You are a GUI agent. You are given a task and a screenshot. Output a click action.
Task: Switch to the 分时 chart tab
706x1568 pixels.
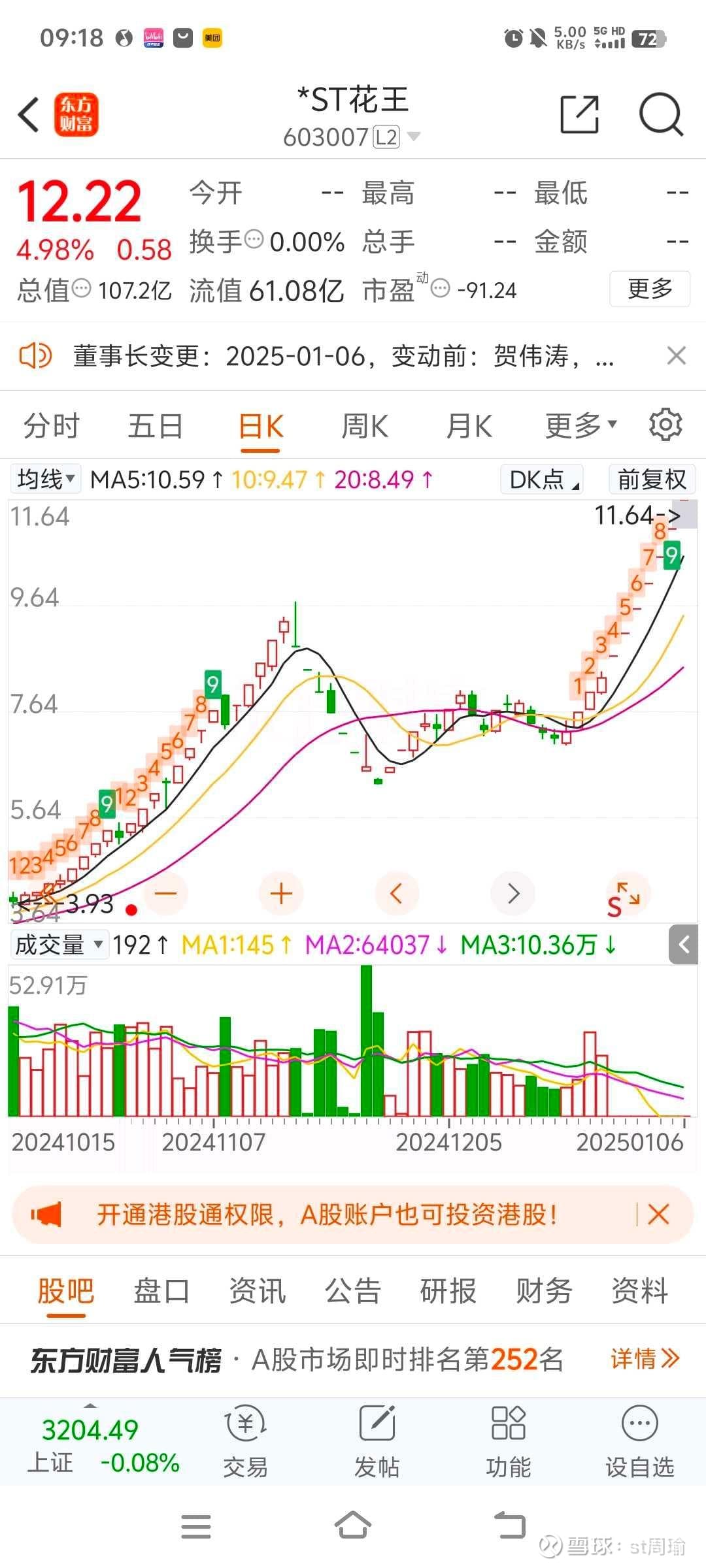[51, 427]
